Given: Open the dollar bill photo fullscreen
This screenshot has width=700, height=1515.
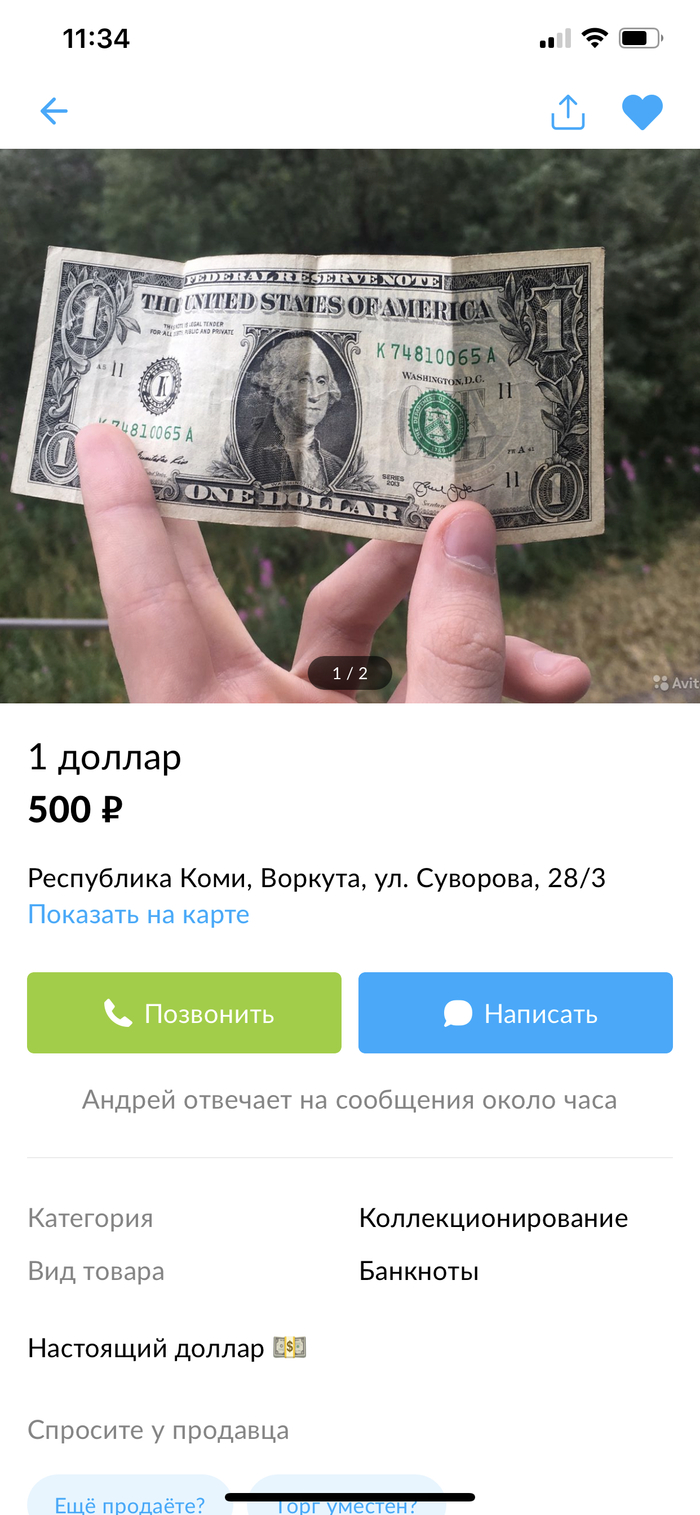Looking at the screenshot, I should click(x=350, y=425).
